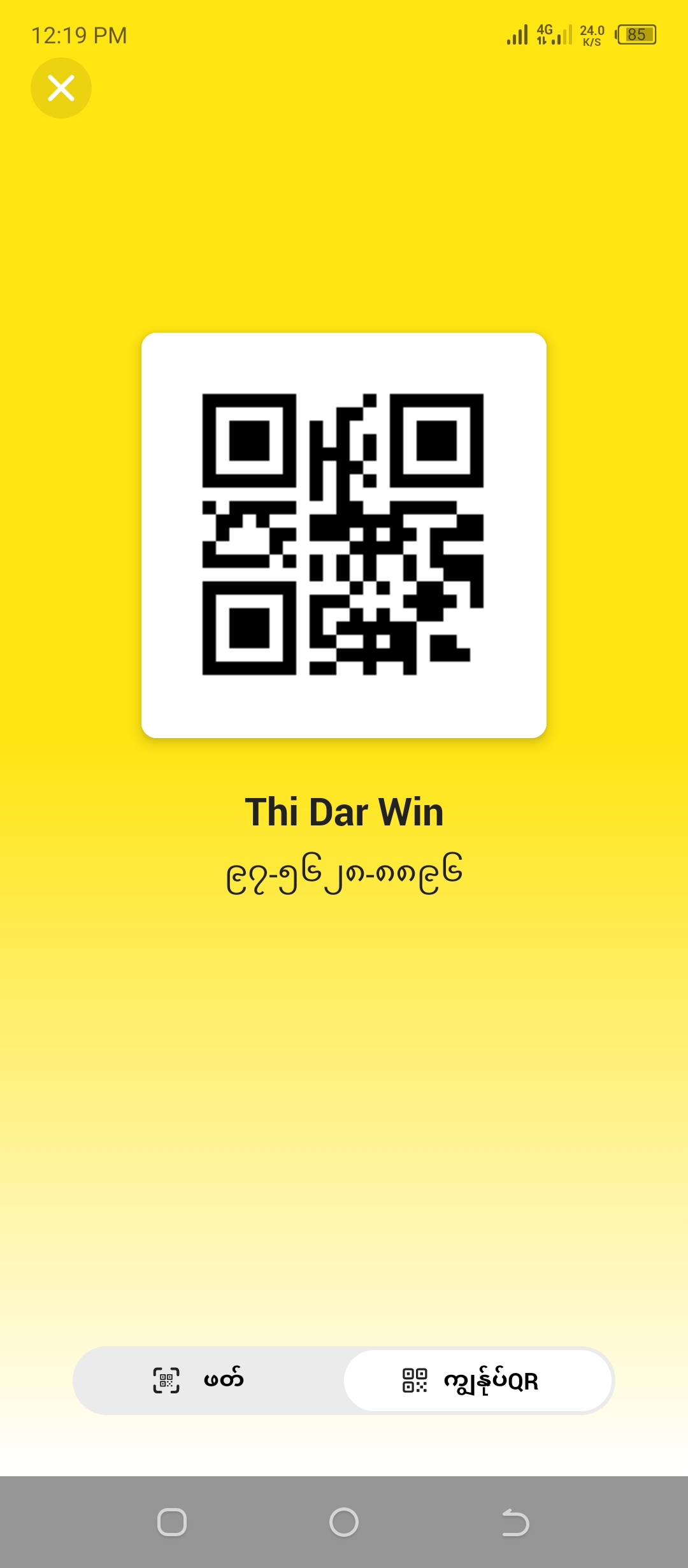This screenshot has height=1568, width=688.
Task: Select the ကျွန်ုပ်QR tab
Action: coord(478,1381)
